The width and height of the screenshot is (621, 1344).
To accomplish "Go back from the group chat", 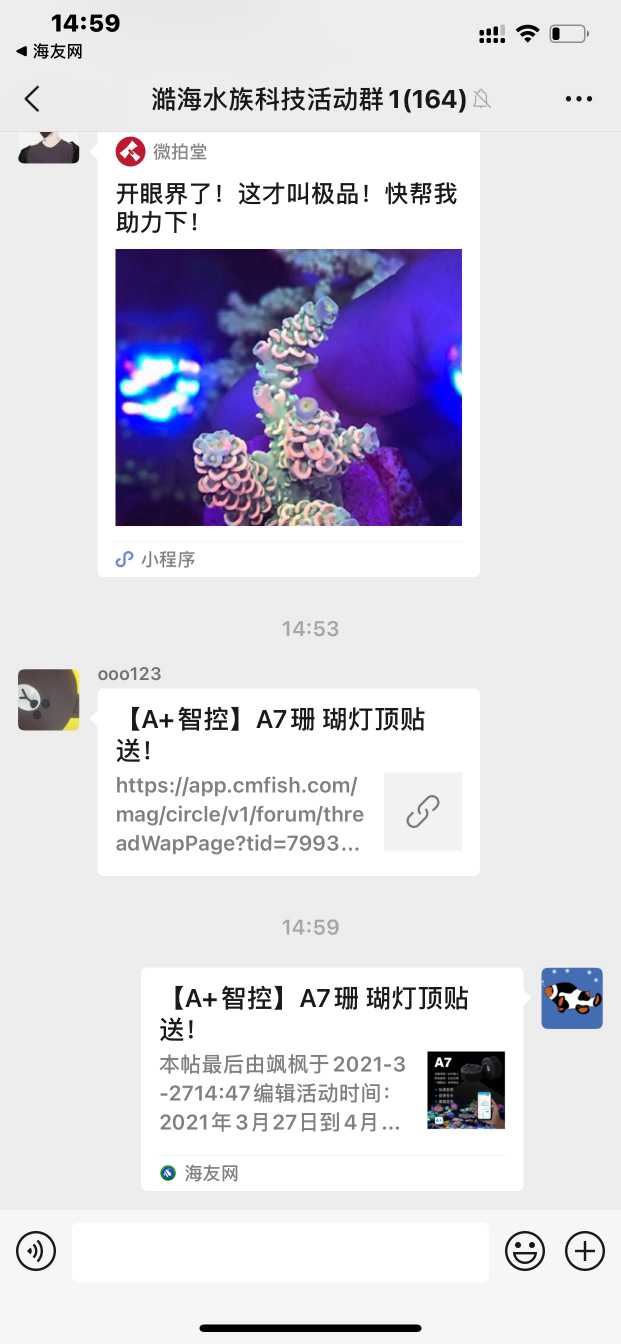I will (32, 99).
